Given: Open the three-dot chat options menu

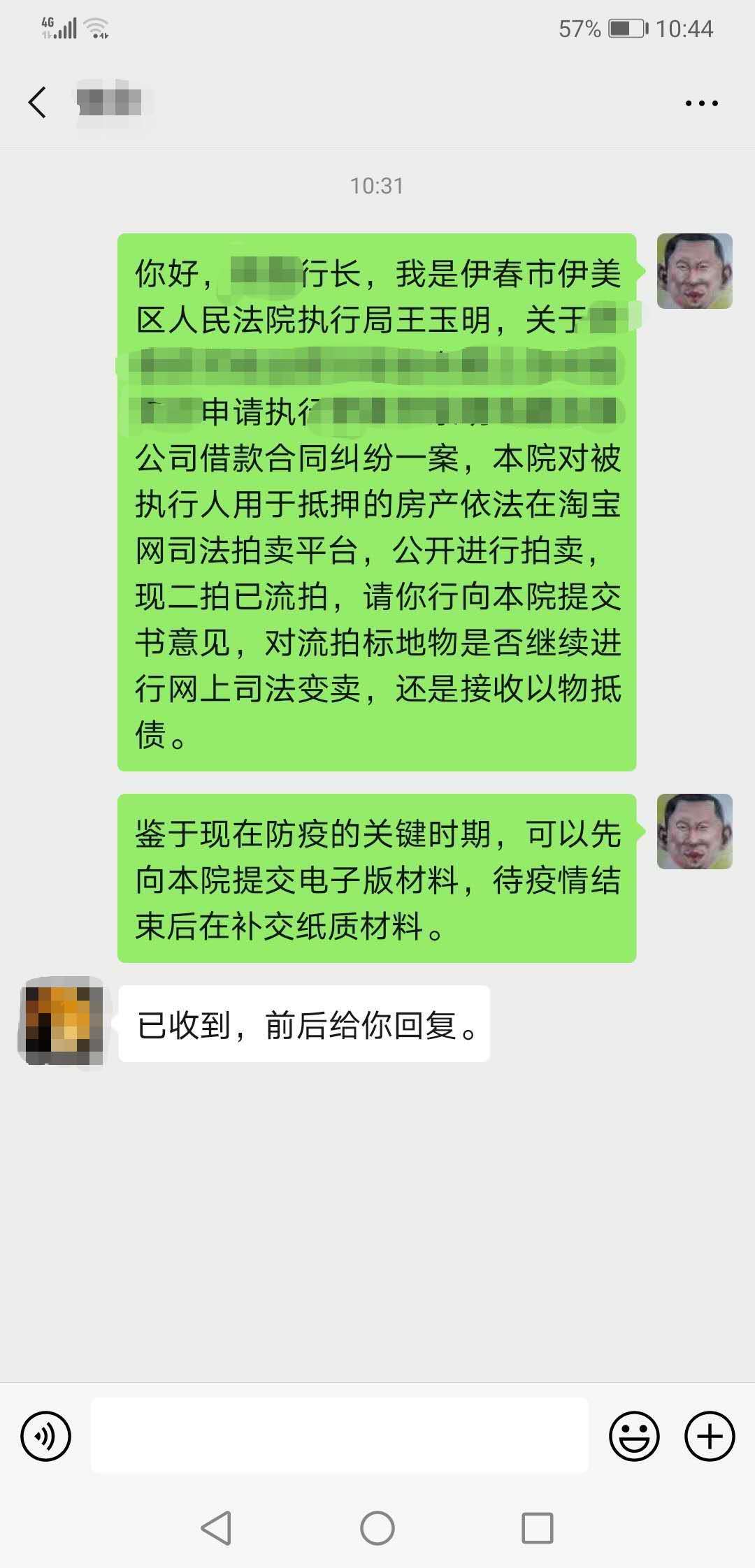Looking at the screenshot, I should (x=701, y=103).
